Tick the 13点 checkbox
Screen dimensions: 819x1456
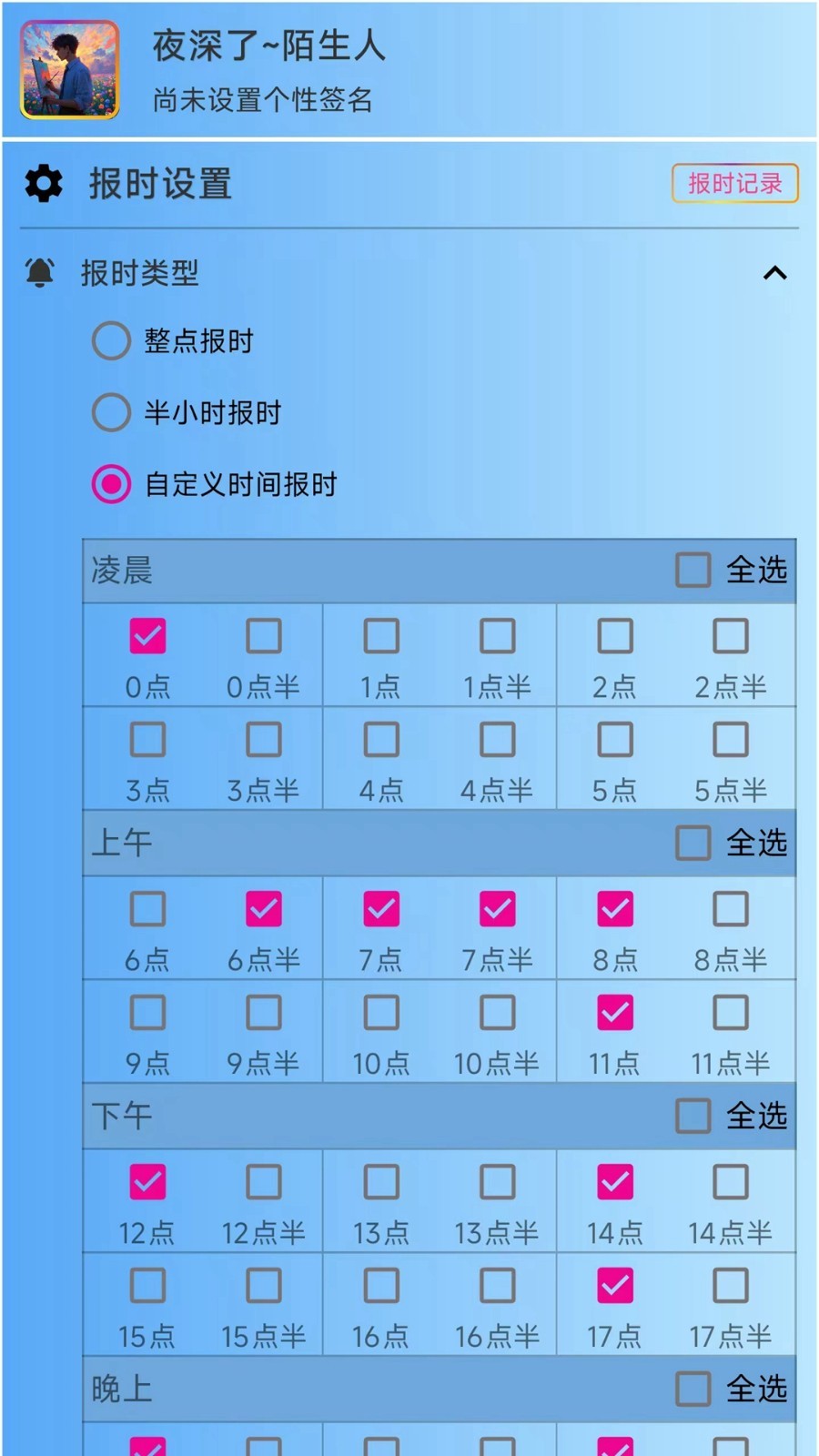[381, 1182]
